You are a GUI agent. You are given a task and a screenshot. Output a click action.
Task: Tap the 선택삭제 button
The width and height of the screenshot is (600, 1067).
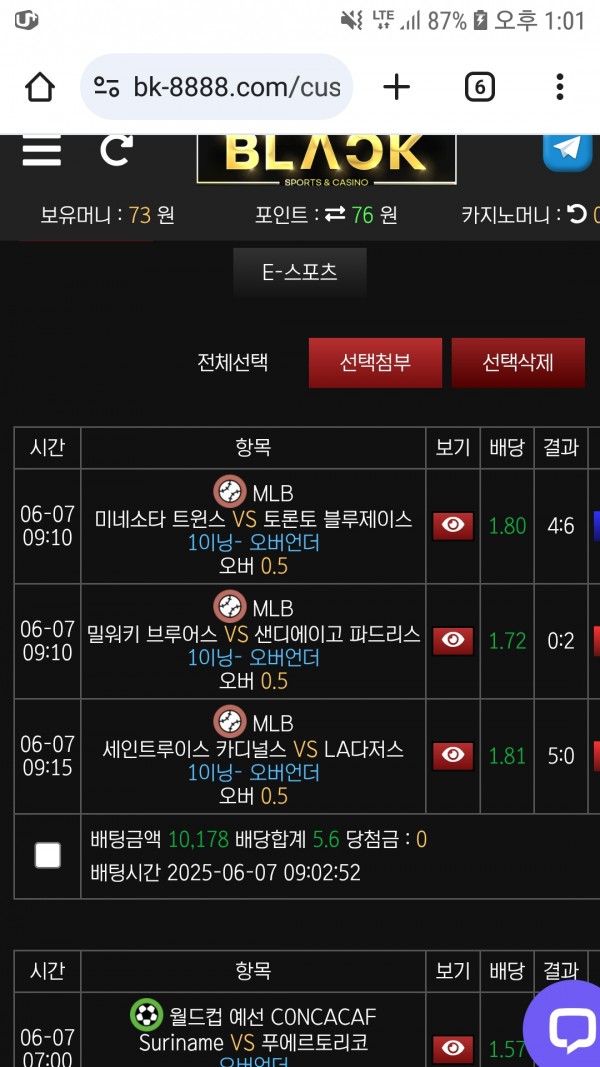518,362
